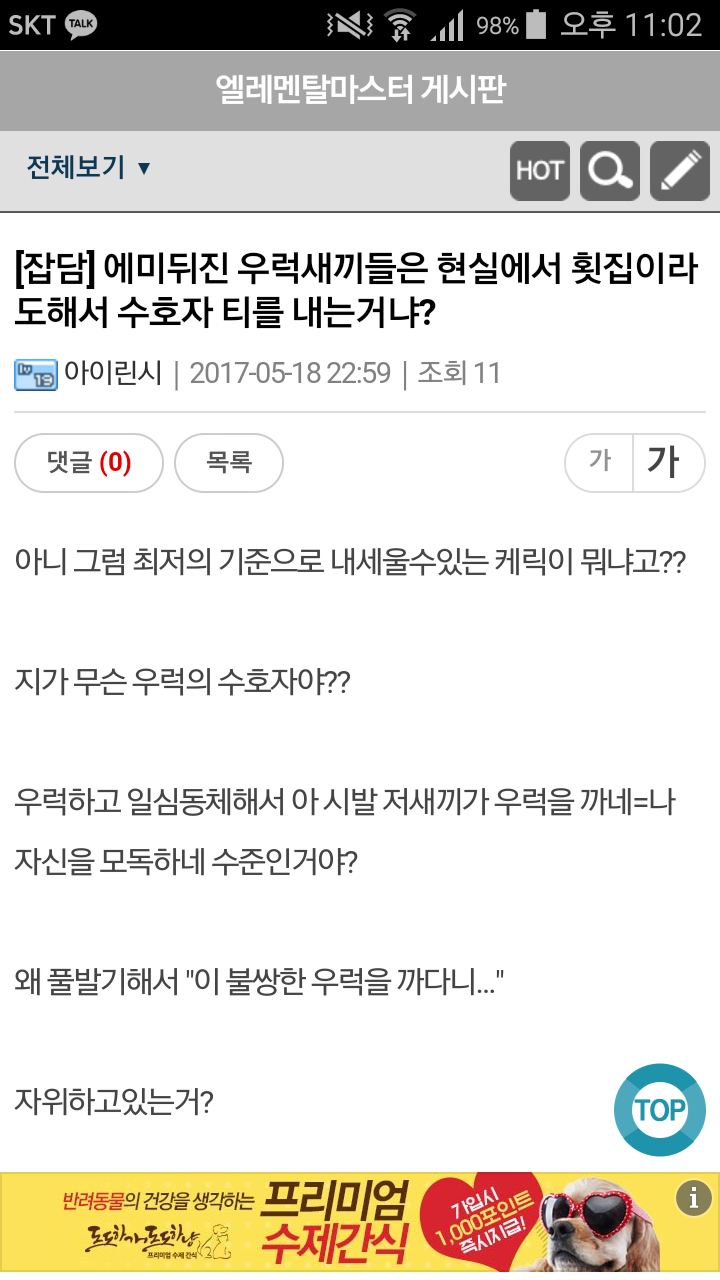The width and height of the screenshot is (720, 1280).
Task: Go back to post list with 목록
Action: (x=229, y=462)
